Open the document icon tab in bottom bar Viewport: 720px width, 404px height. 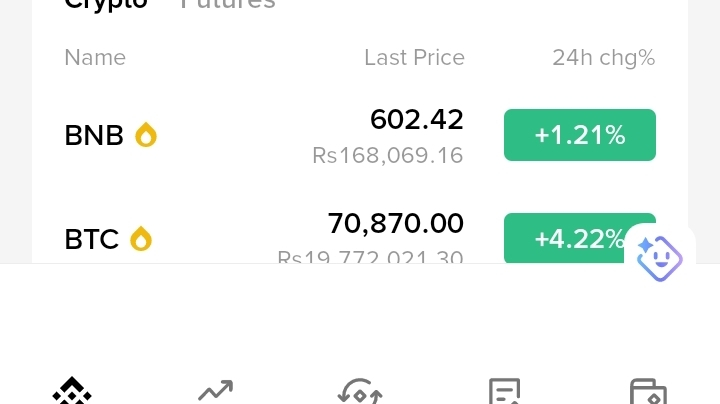[x=504, y=391]
